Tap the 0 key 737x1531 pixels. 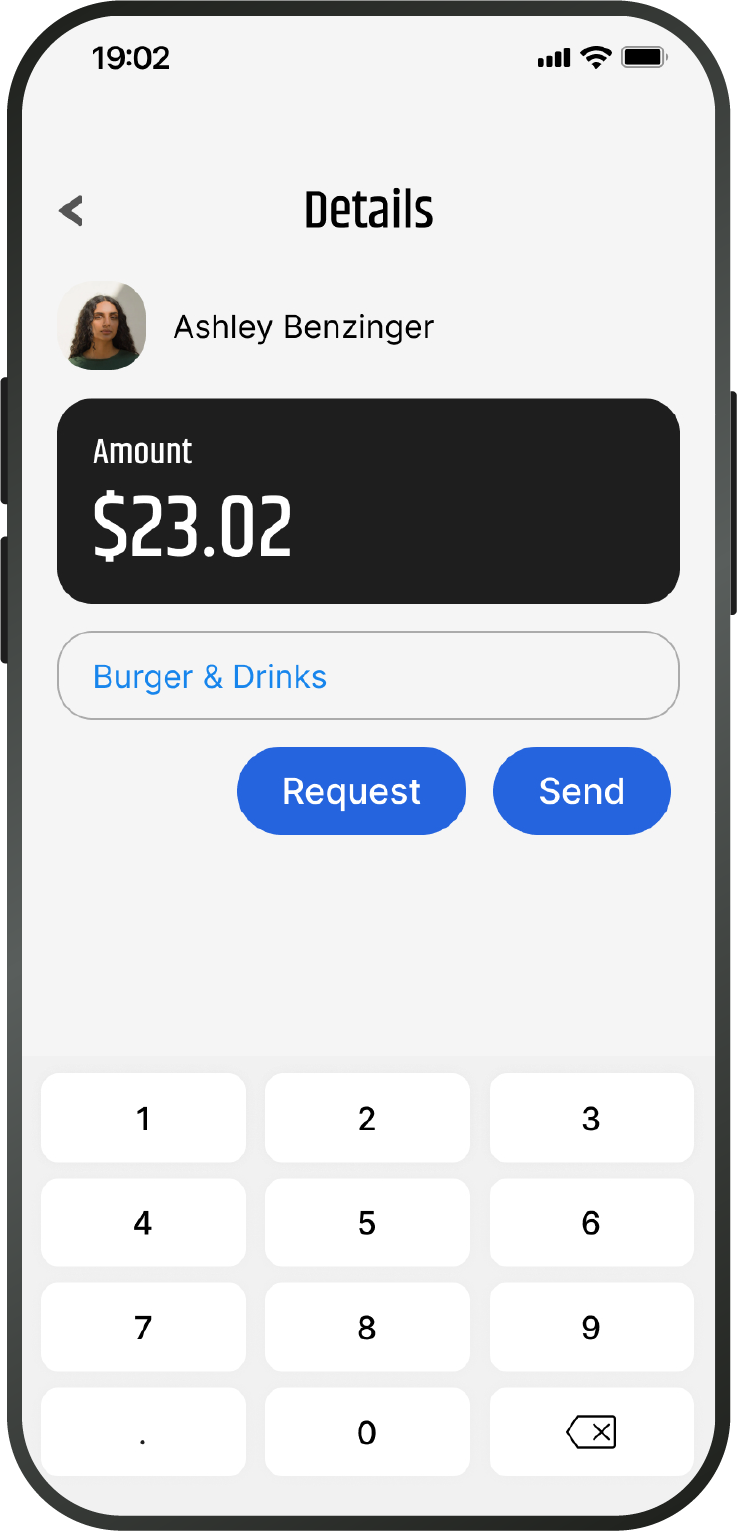point(367,1432)
